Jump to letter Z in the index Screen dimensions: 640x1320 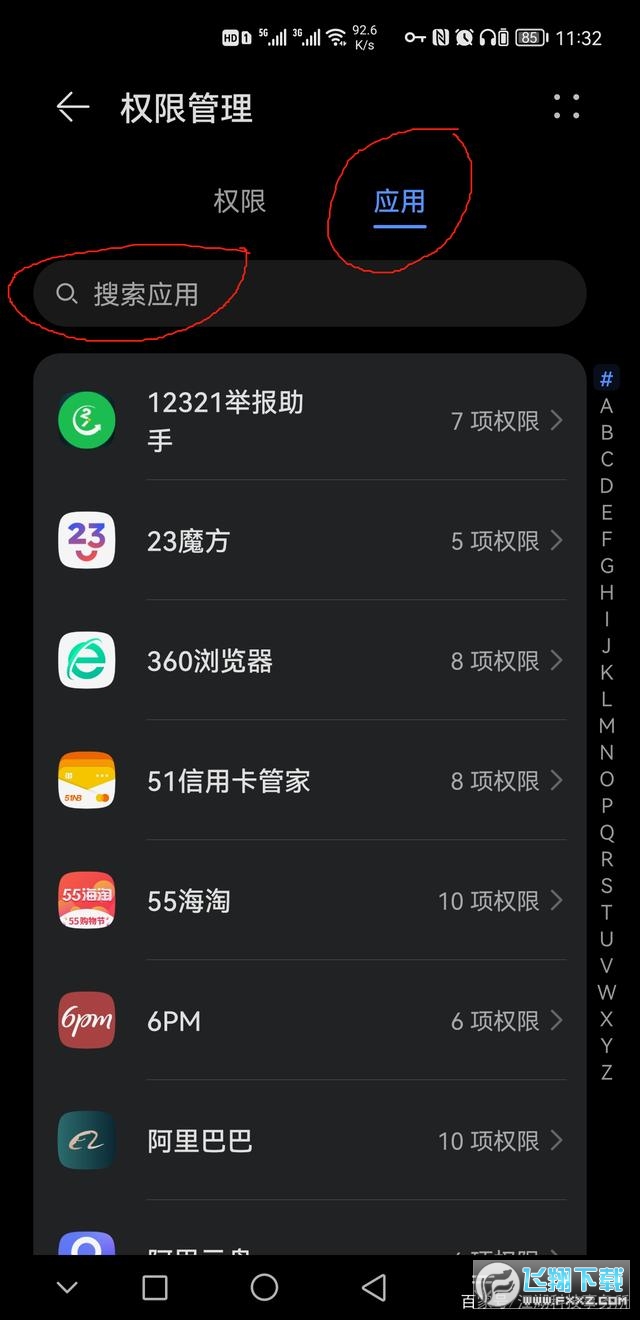point(606,1072)
